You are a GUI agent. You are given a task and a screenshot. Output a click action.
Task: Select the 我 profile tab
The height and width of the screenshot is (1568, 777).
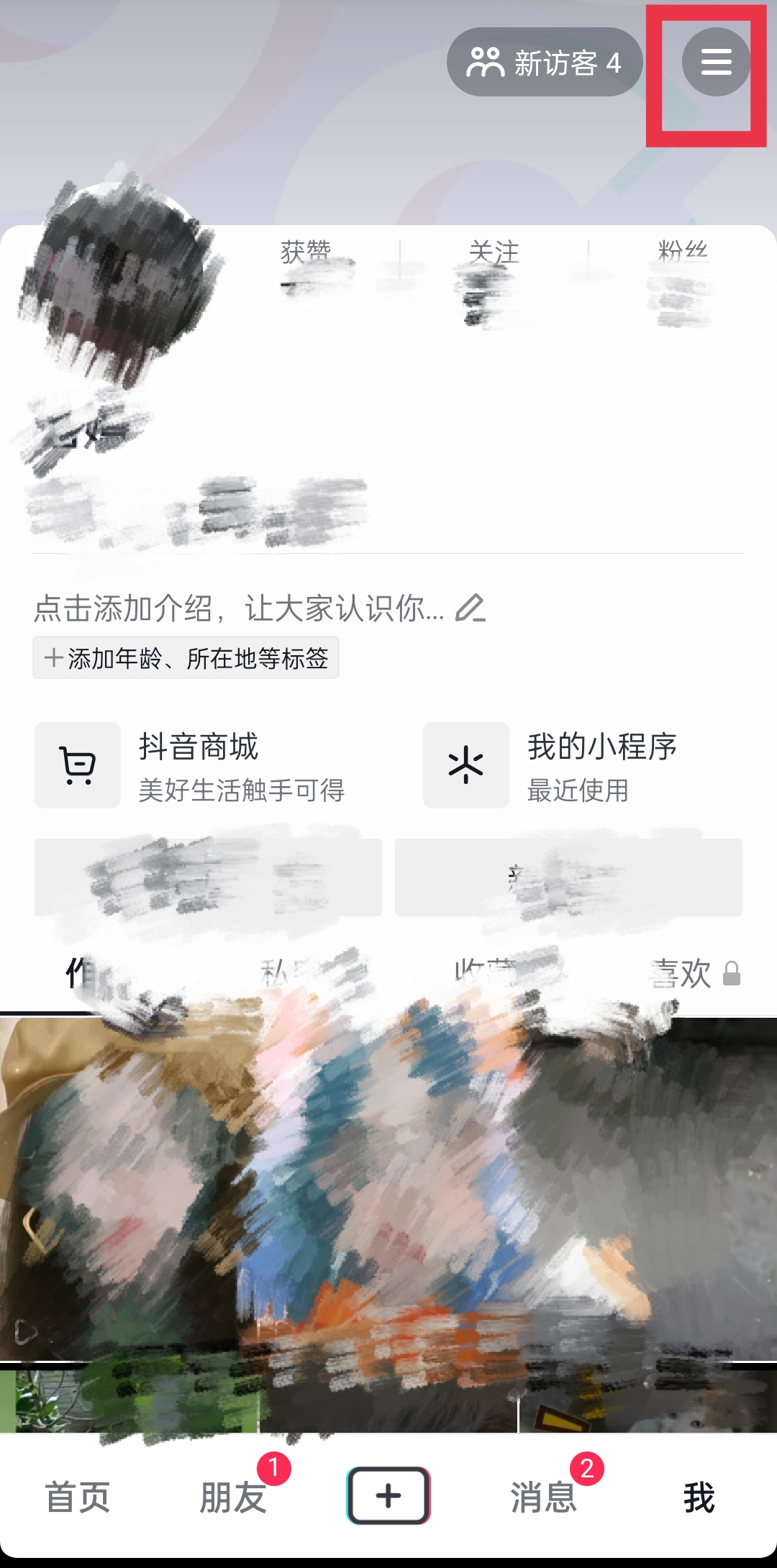[699, 1498]
